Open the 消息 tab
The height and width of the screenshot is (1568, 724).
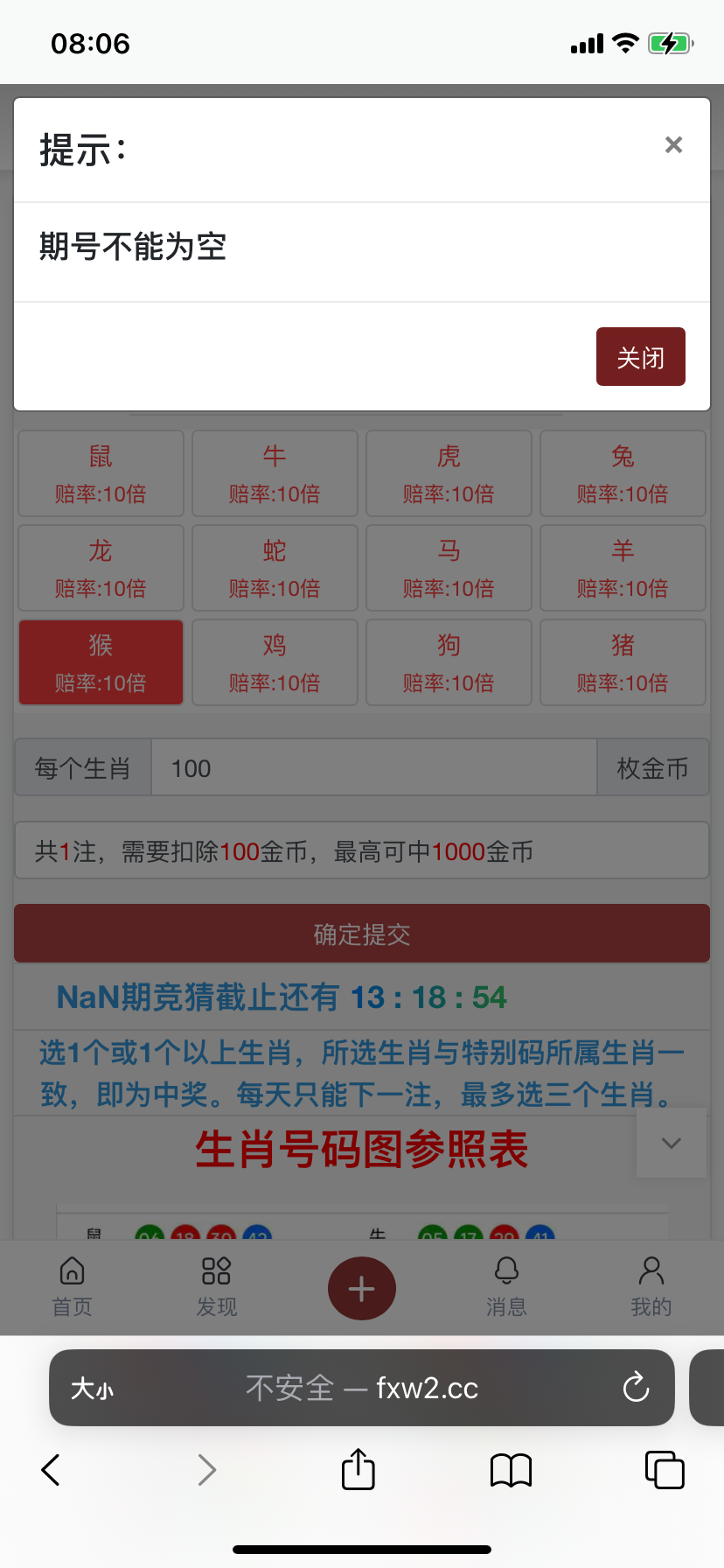pos(506,1286)
